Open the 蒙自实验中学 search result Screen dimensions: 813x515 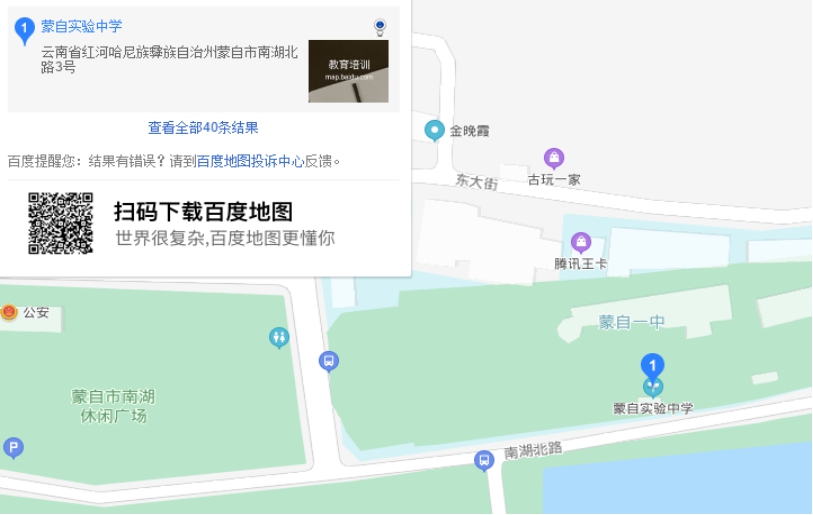(x=82, y=27)
